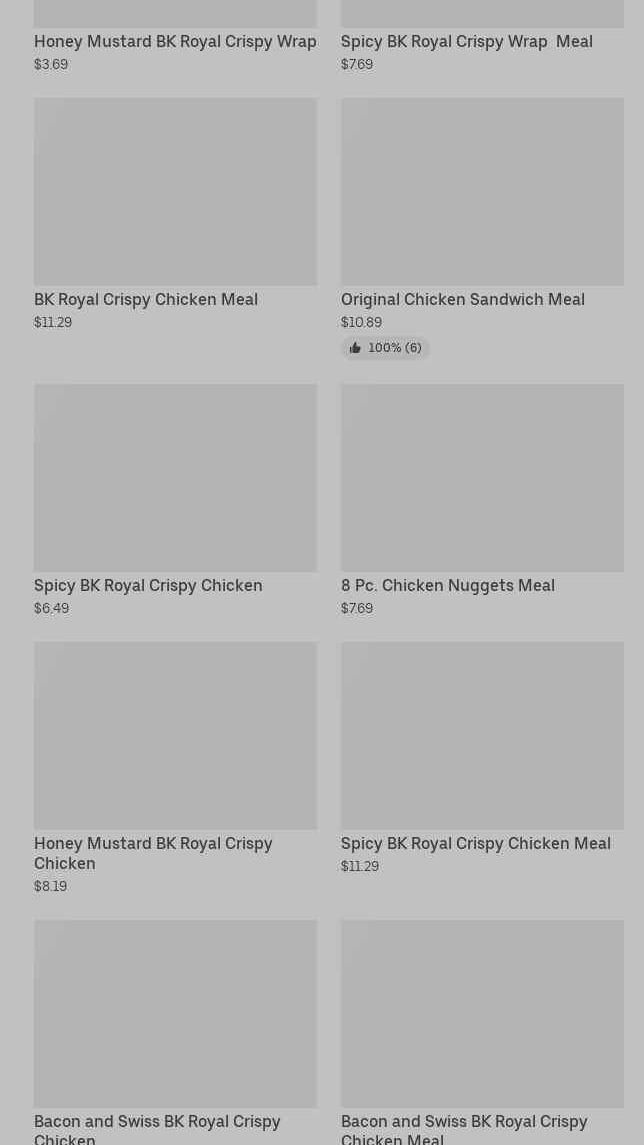Open Honey Mustard BK Royal Crispy Wrap item
Screen dimensions: 644x1145
point(175,42)
